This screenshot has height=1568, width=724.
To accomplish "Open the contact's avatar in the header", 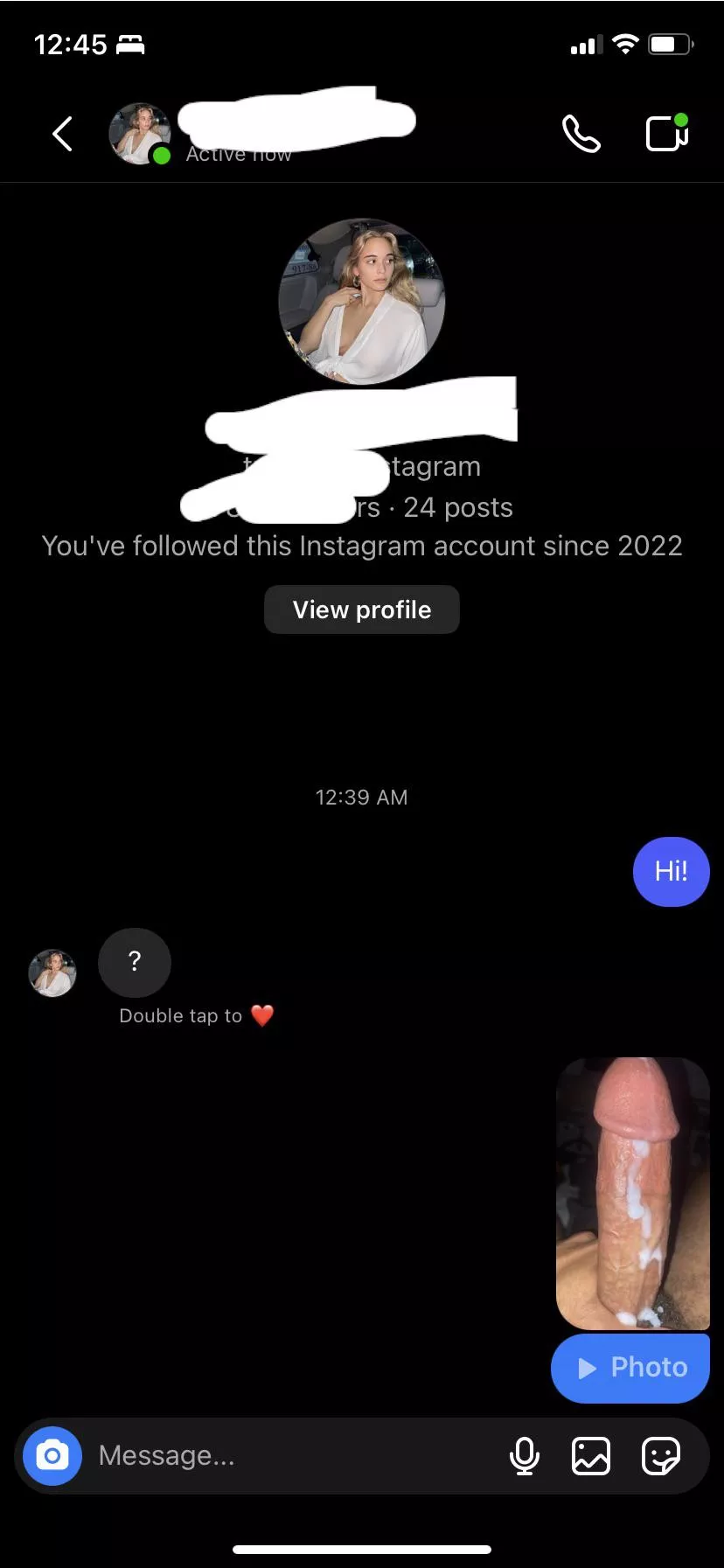I will click(x=138, y=134).
